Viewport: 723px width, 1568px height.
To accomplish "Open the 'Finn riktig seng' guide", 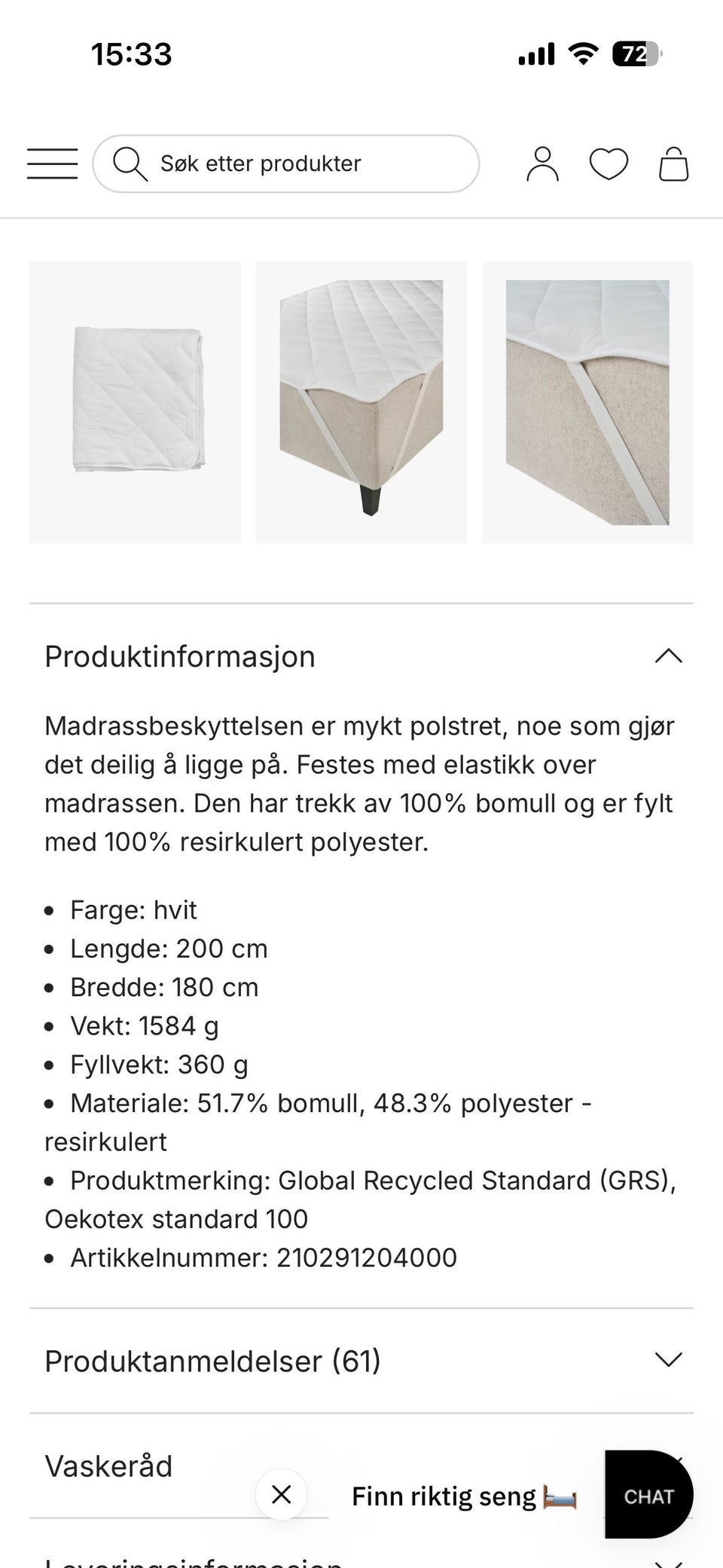I will coord(463,1496).
